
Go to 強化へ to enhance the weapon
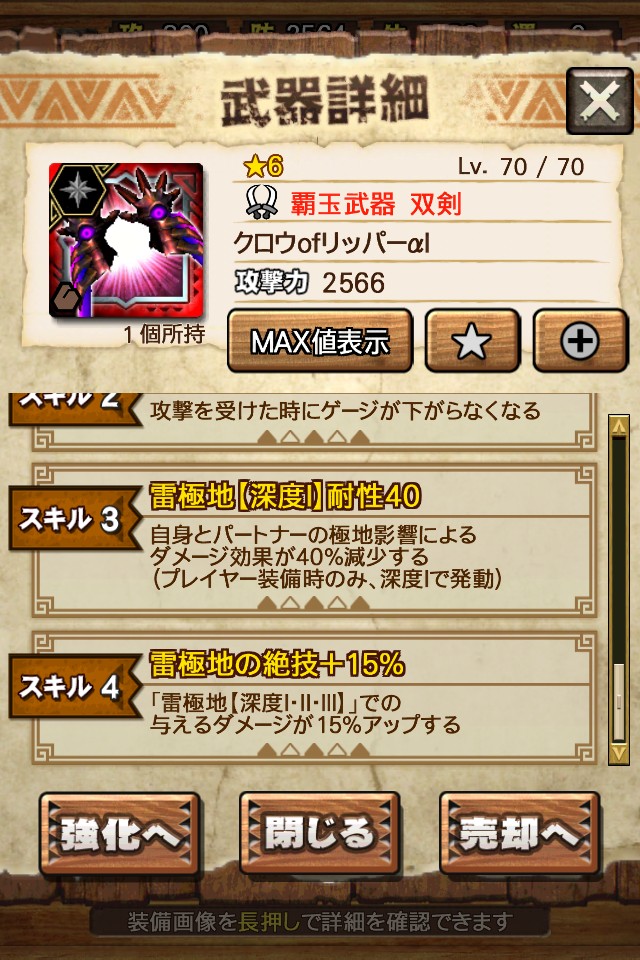(x=120, y=833)
